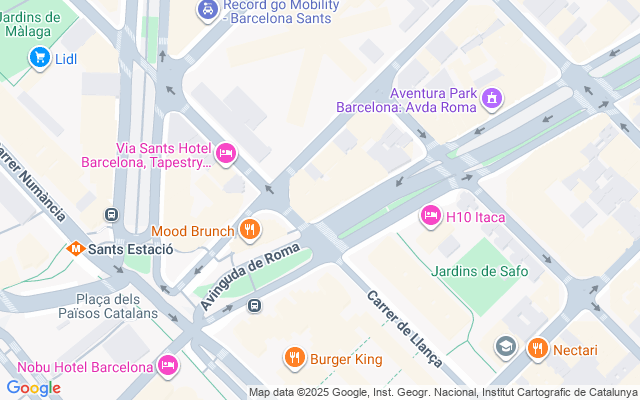Open the Nobu Hotel Barcelona pin
This screenshot has width=640, height=400.
pos(168,366)
